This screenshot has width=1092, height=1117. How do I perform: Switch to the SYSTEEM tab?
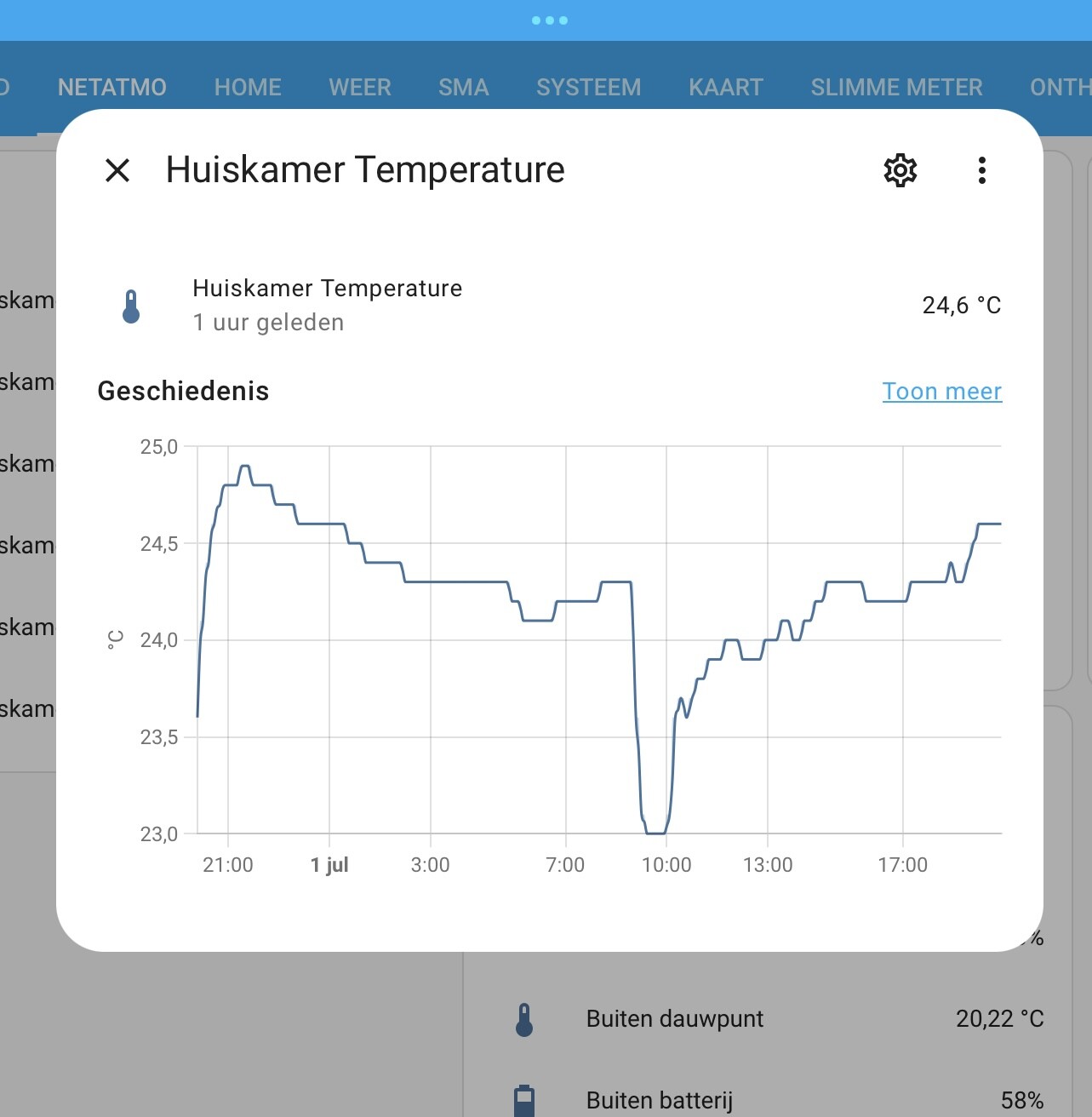(588, 88)
